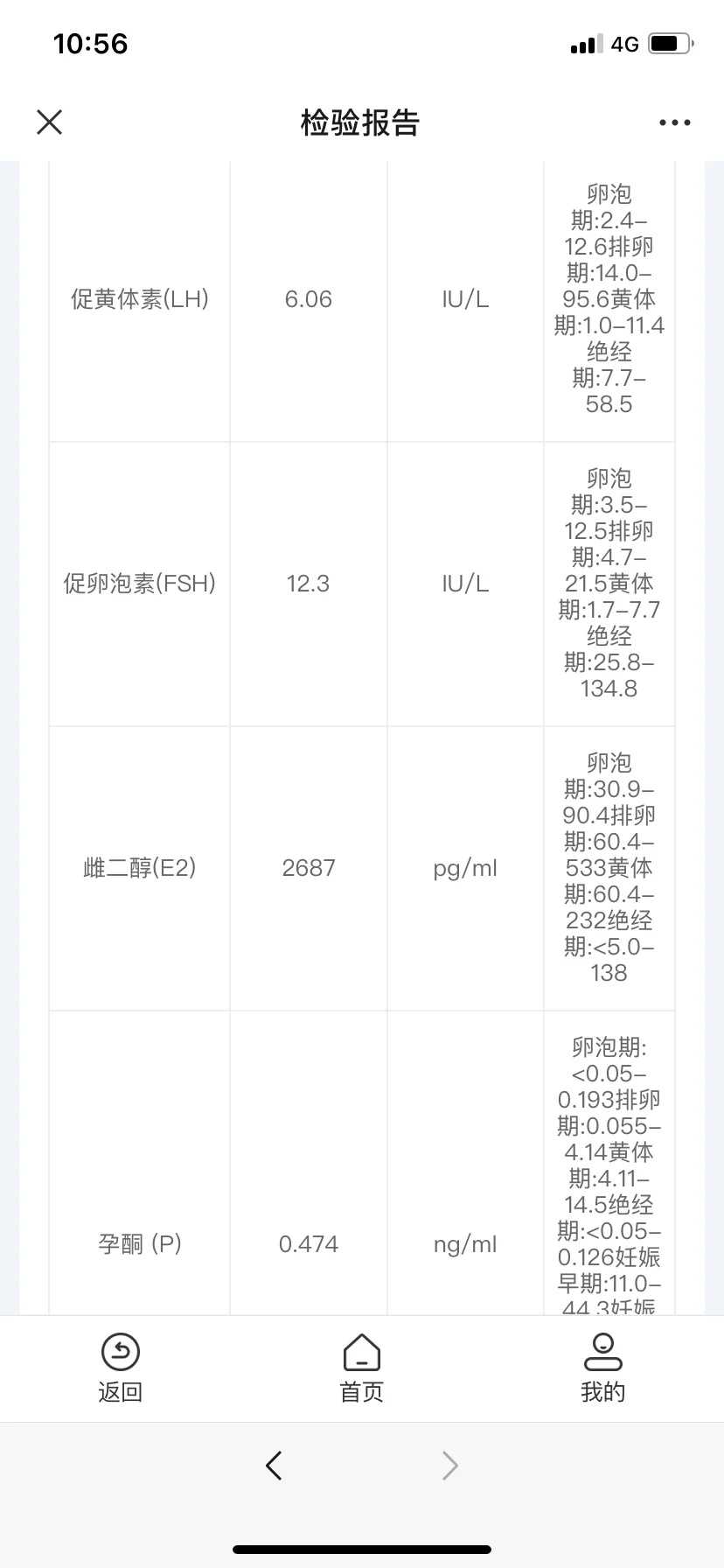This screenshot has width=724, height=1568.
Task: Open the more options ellipsis menu
Action: pyautogui.click(x=673, y=122)
